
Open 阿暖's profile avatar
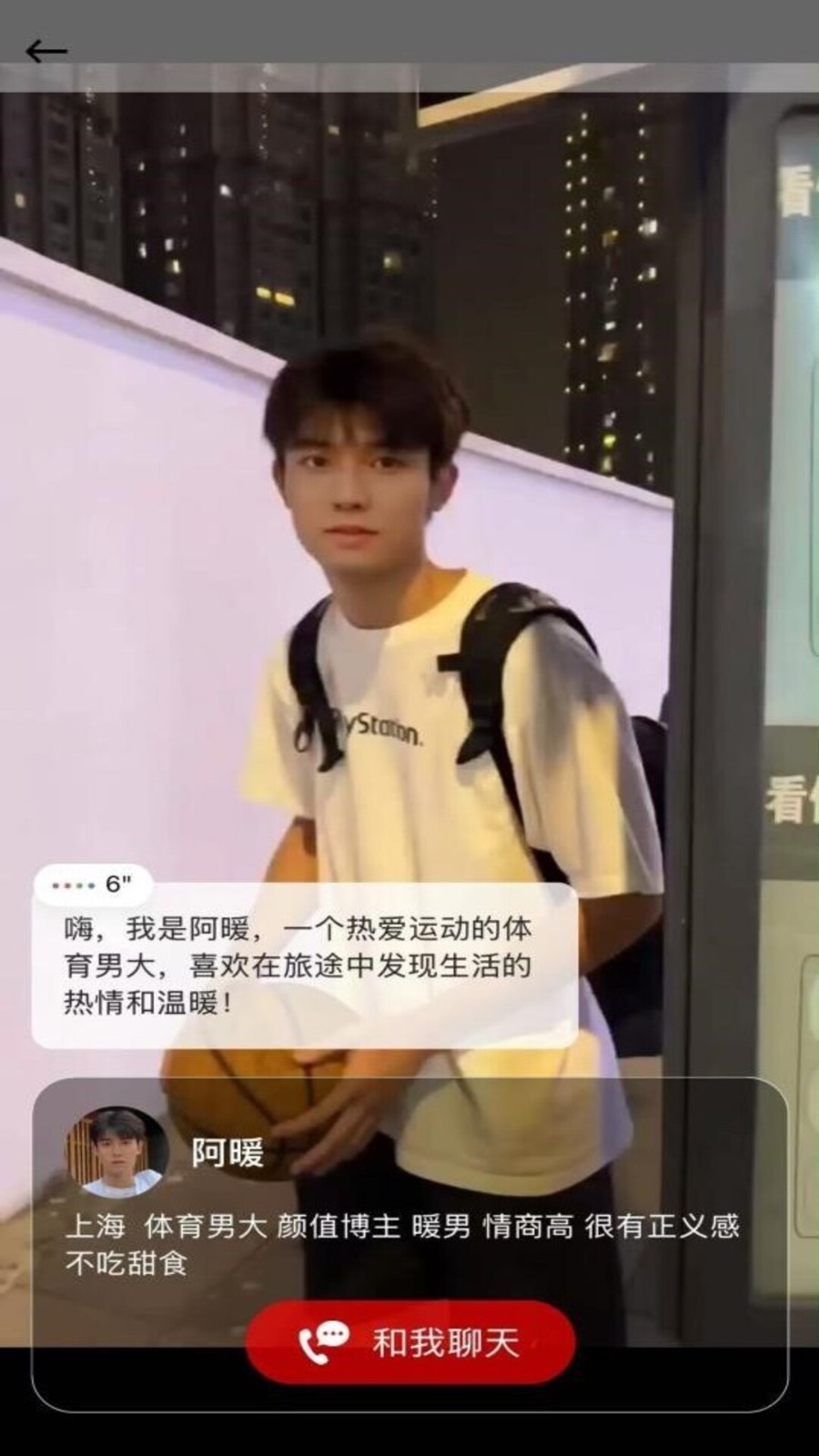click(x=116, y=1152)
